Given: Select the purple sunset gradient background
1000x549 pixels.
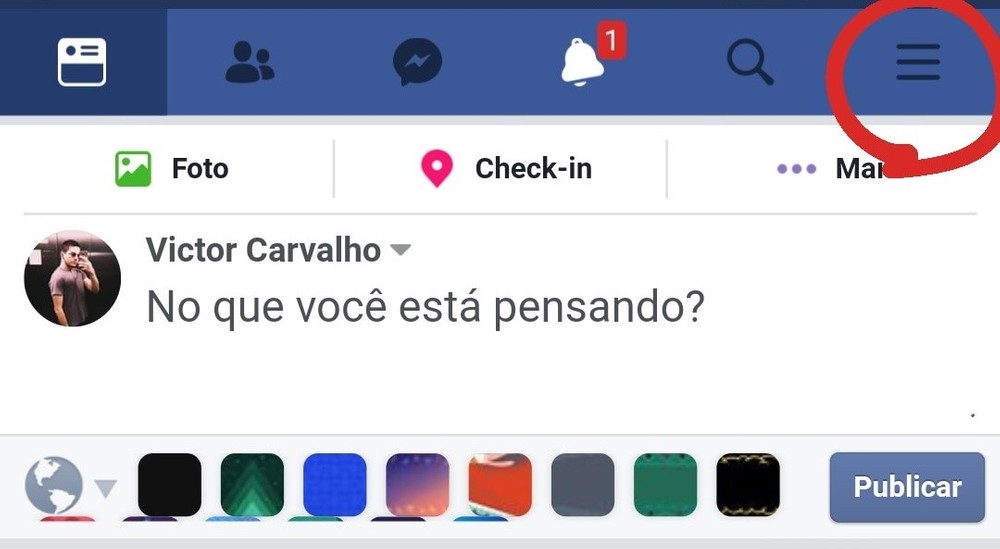Looking at the screenshot, I should [417, 485].
